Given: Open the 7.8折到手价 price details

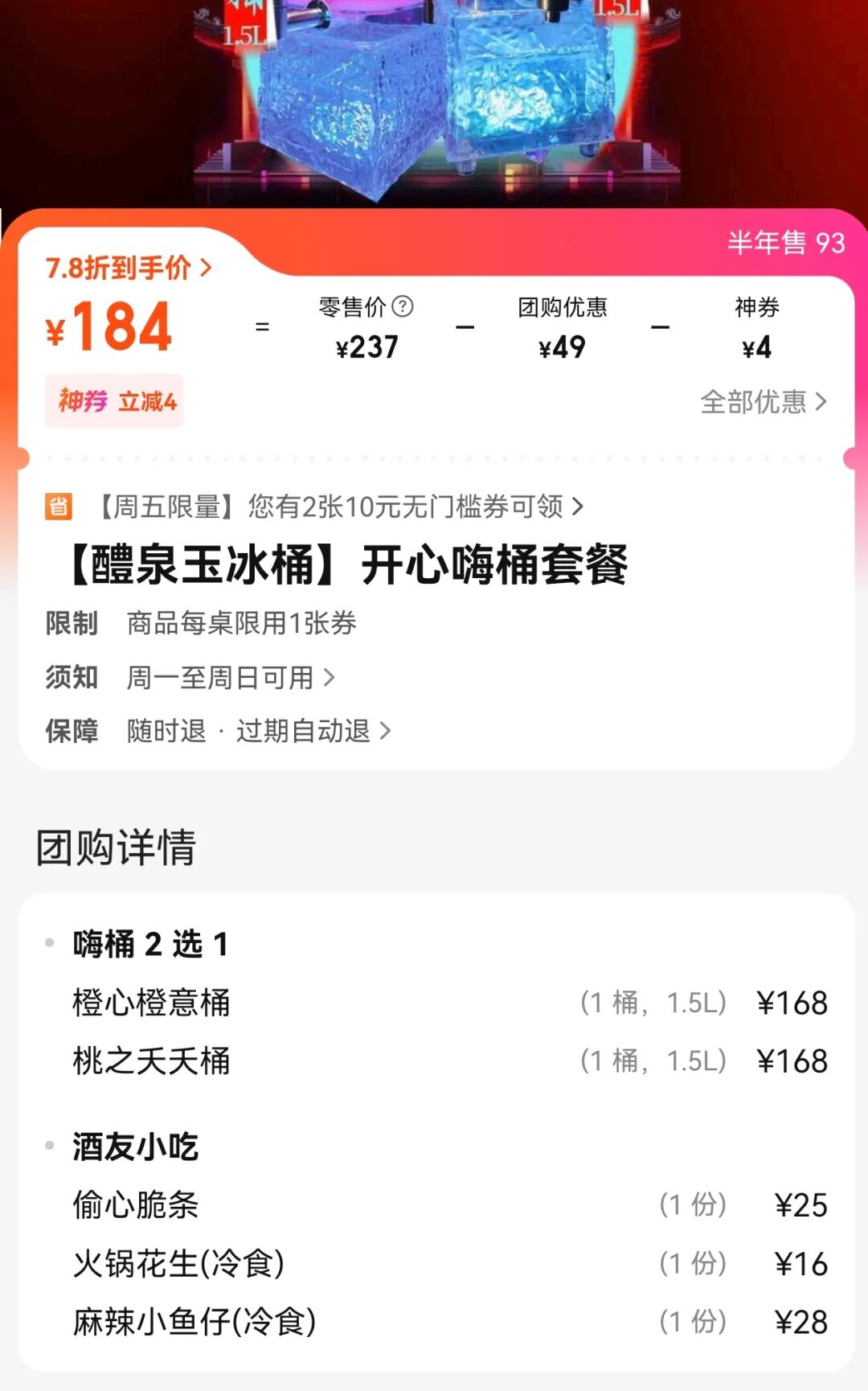Looking at the screenshot, I should [x=129, y=268].
